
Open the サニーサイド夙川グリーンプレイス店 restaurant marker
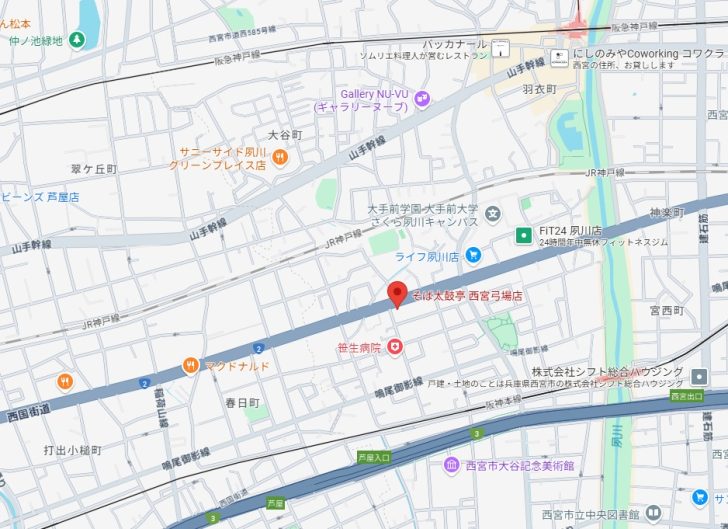pyautogui.click(x=280, y=156)
